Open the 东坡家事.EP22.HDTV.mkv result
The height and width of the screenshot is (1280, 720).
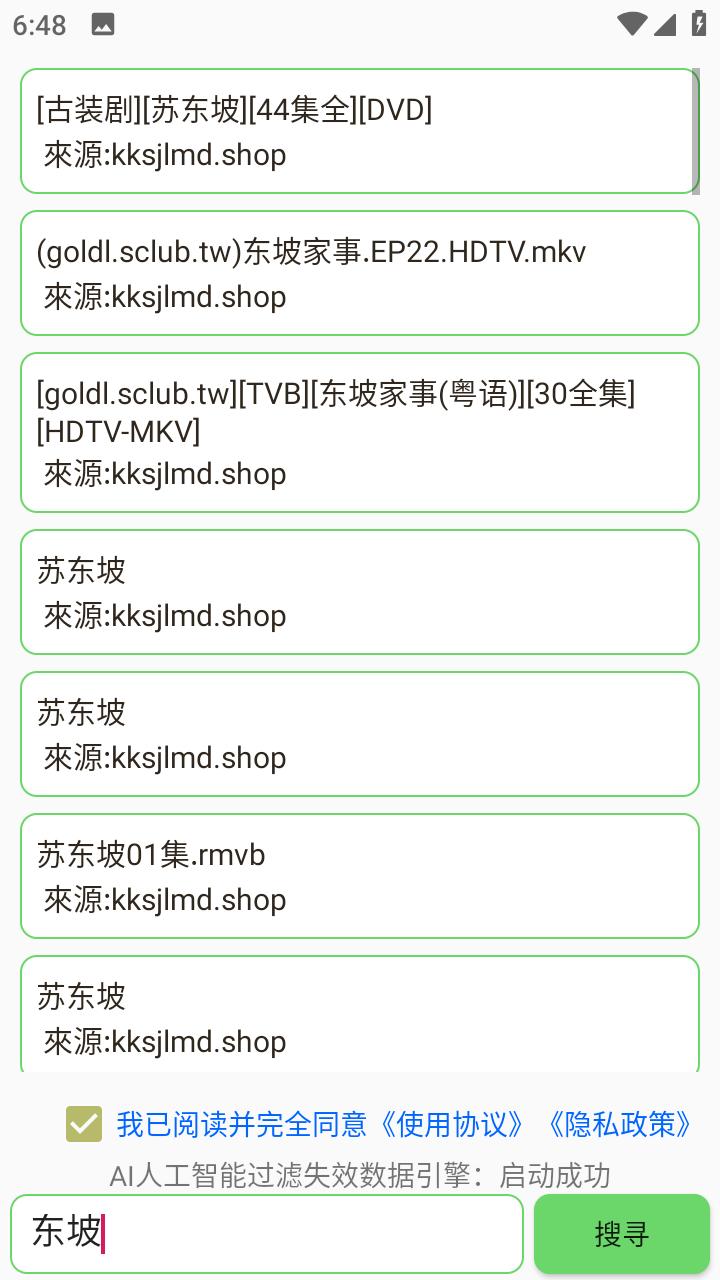360,273
